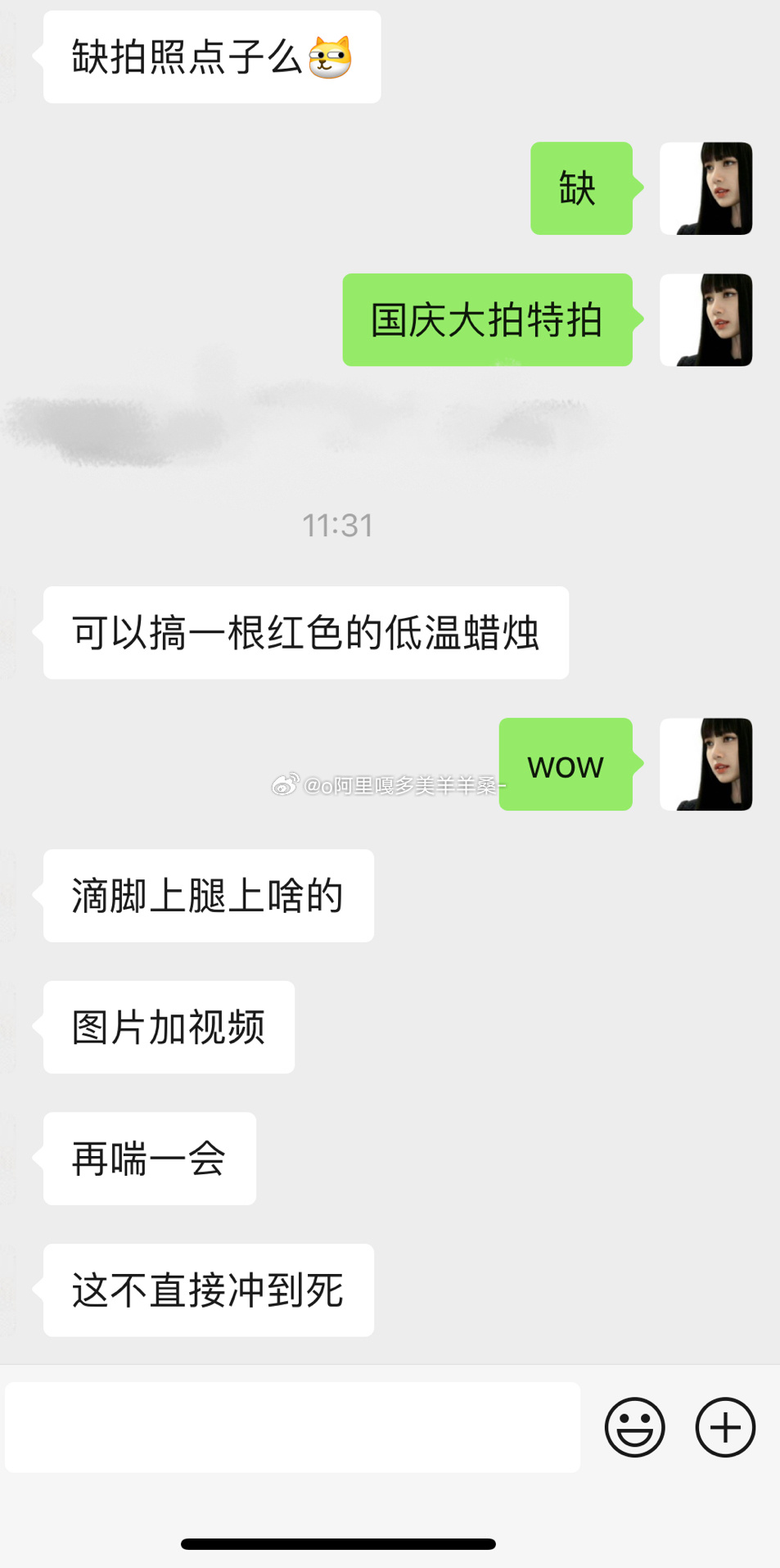Viewport: 780px width, 1568px height.
Task: Open the plus attachments menu
Action: [x=724, y=1427]
